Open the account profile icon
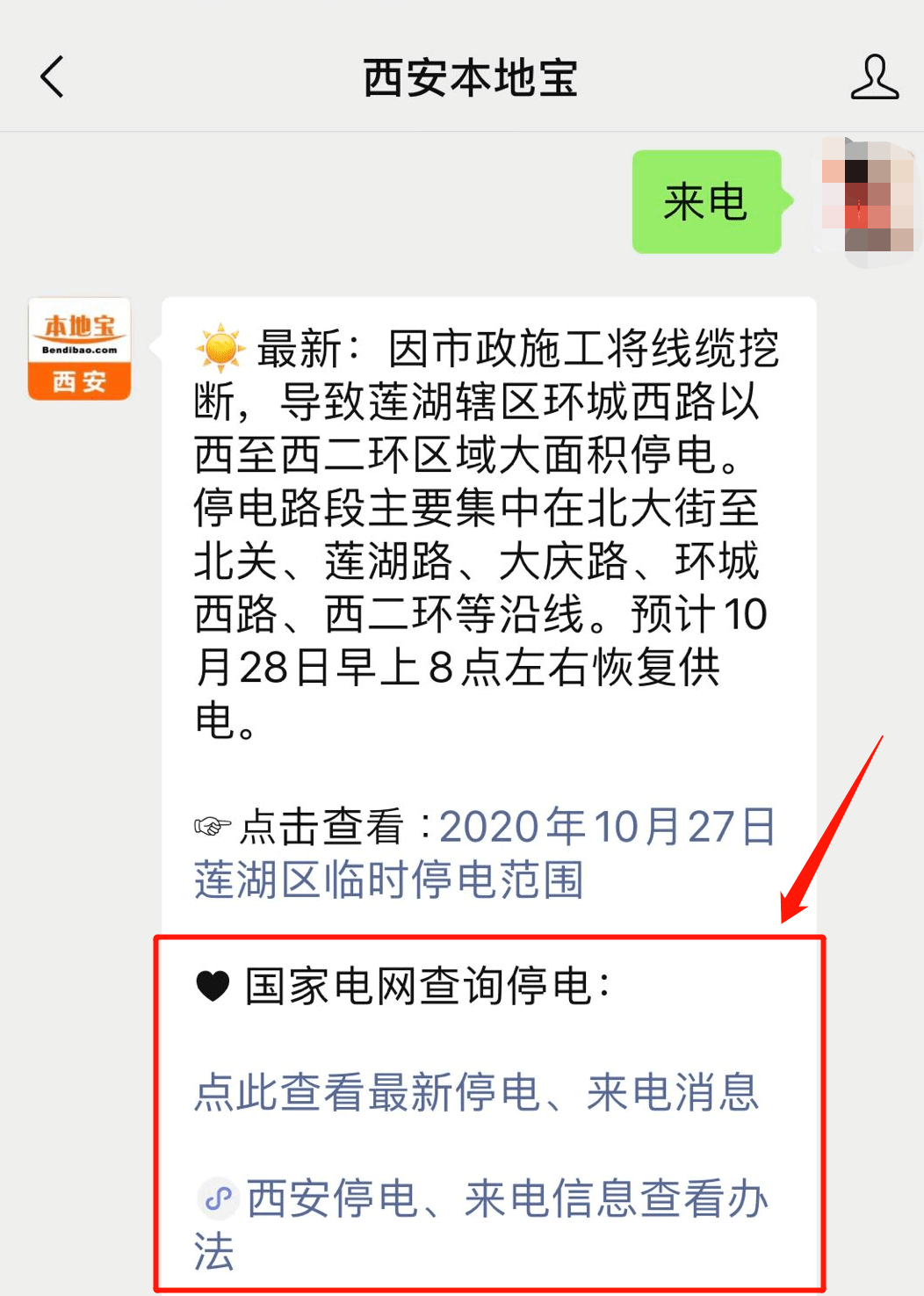 tap(874, 76)
